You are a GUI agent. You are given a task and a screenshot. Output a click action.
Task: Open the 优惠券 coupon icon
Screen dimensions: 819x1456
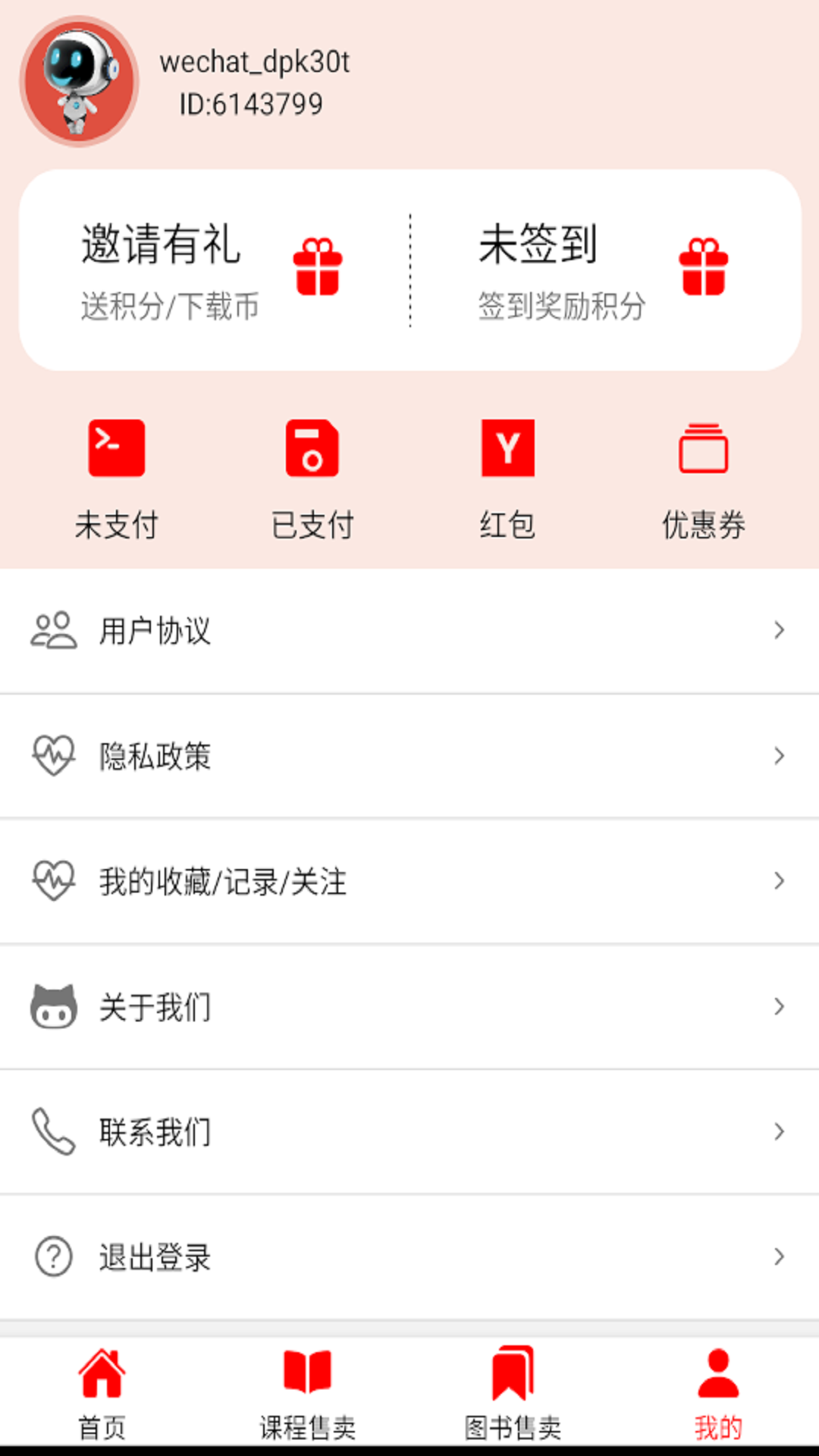pyautogui.click(x=703, y=449)
